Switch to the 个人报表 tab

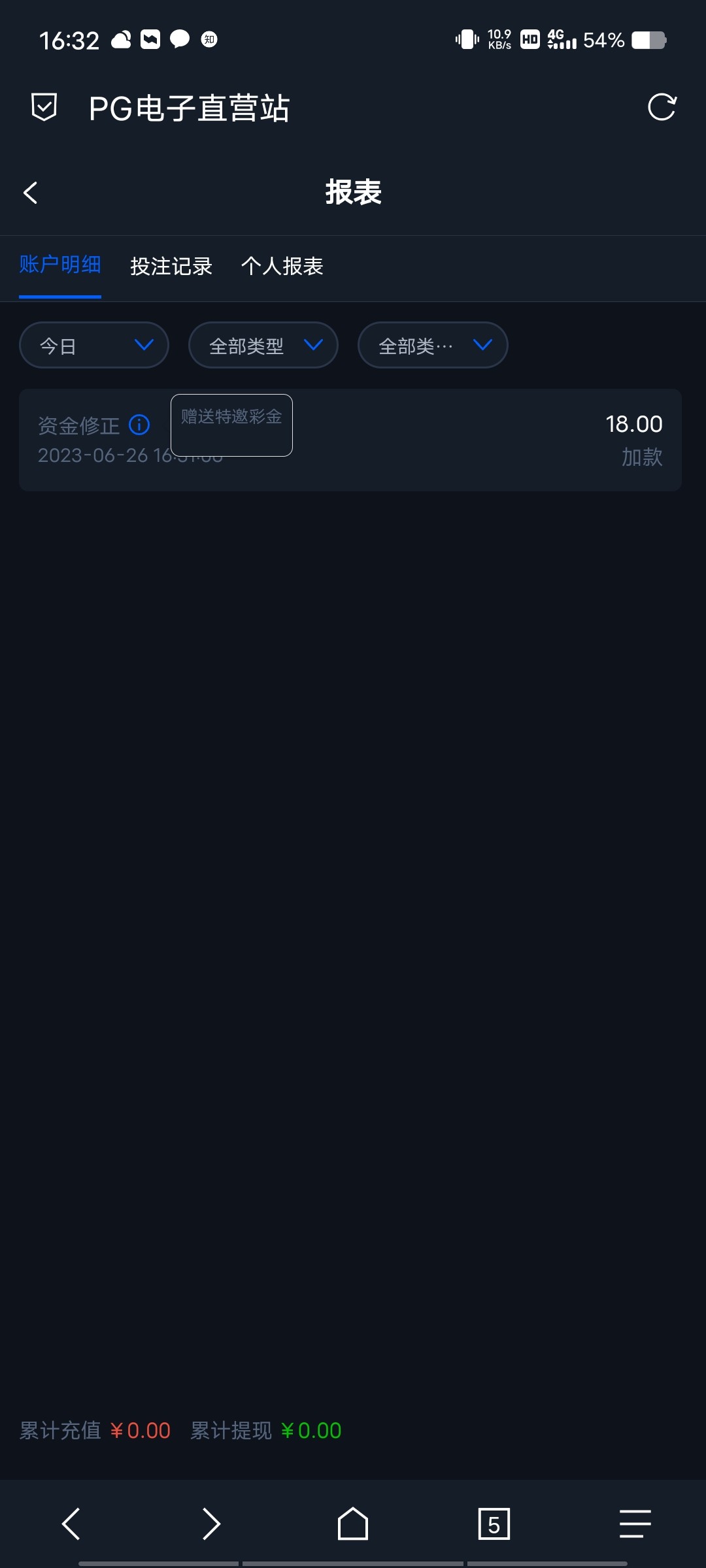pos(282,267)
